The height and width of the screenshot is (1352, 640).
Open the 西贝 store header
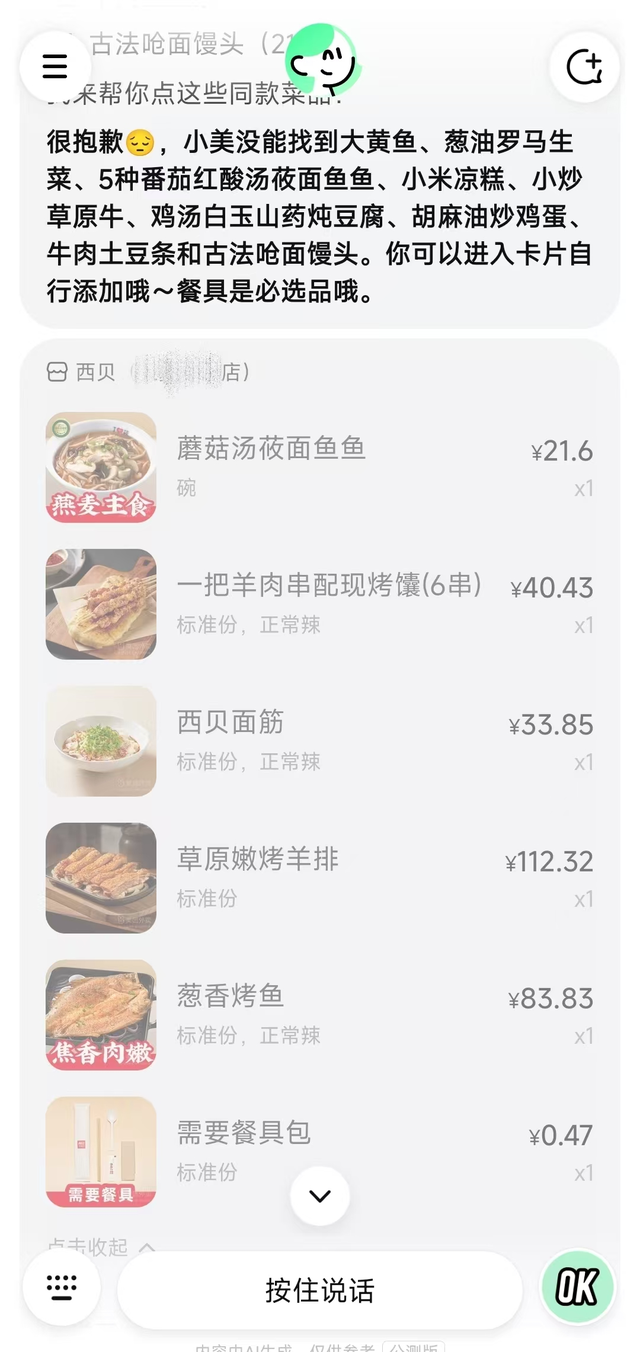pyautogui.click(x=148, y=372)
